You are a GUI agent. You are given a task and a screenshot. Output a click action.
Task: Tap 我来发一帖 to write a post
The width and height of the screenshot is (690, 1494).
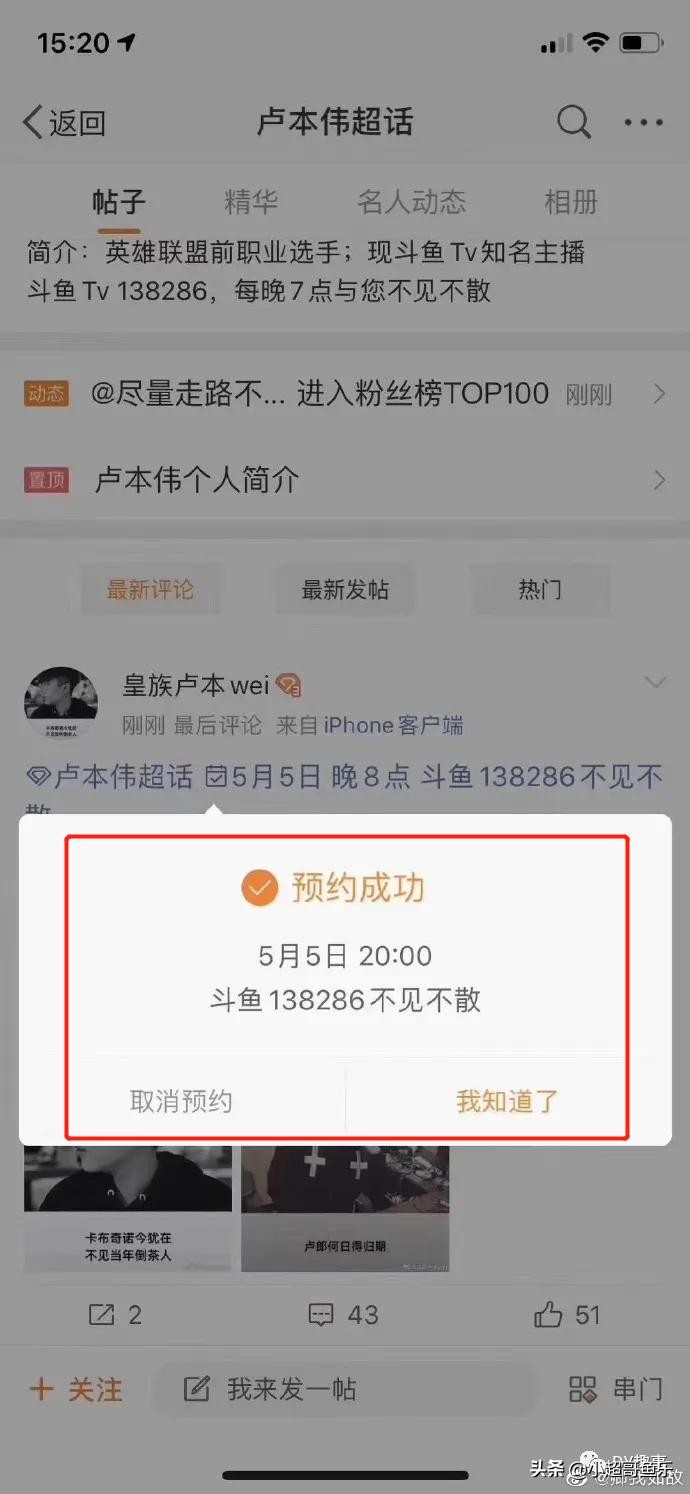click(x=290, y=1389)
